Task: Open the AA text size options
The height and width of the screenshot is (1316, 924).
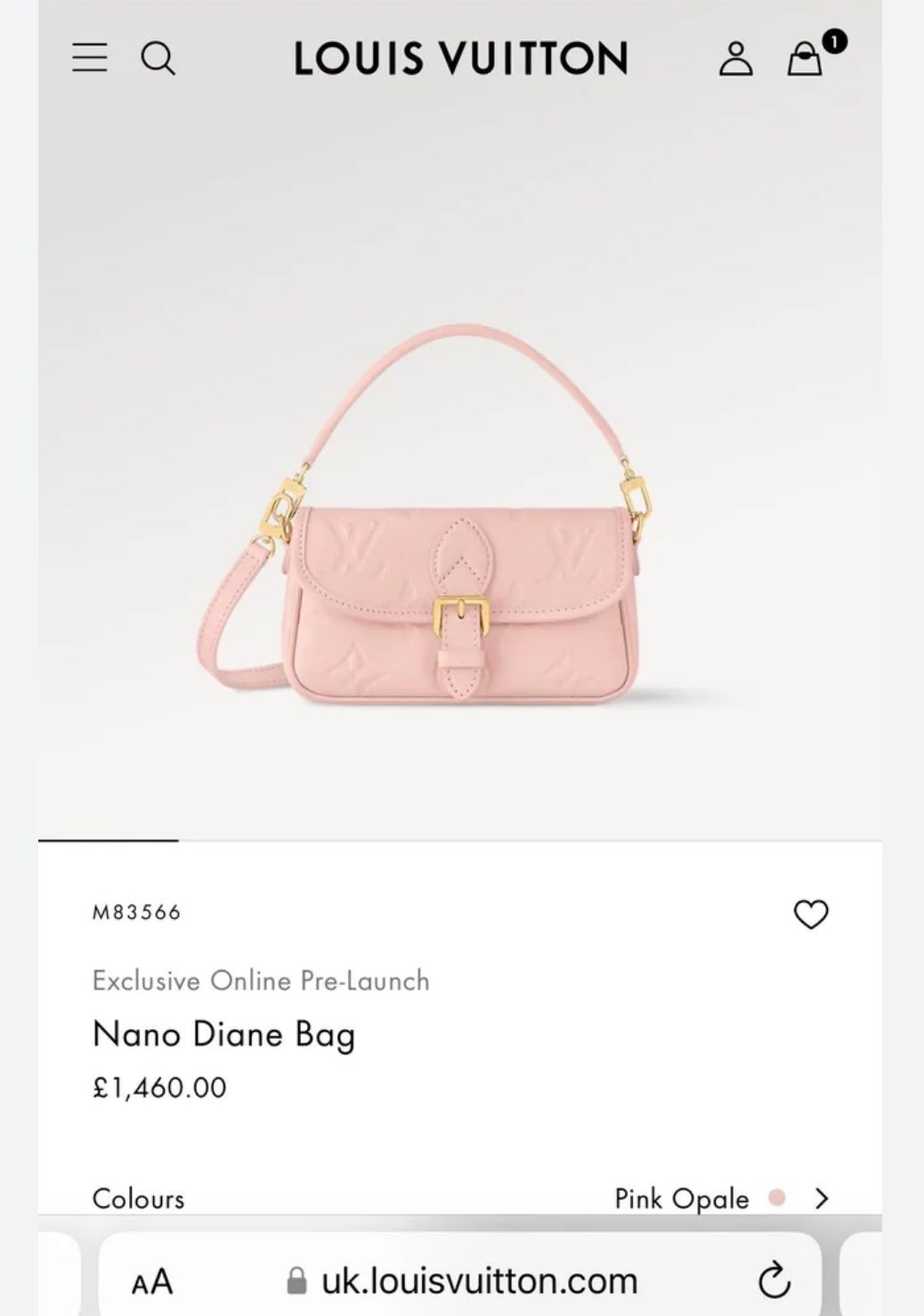Action: pos(152,1282)
